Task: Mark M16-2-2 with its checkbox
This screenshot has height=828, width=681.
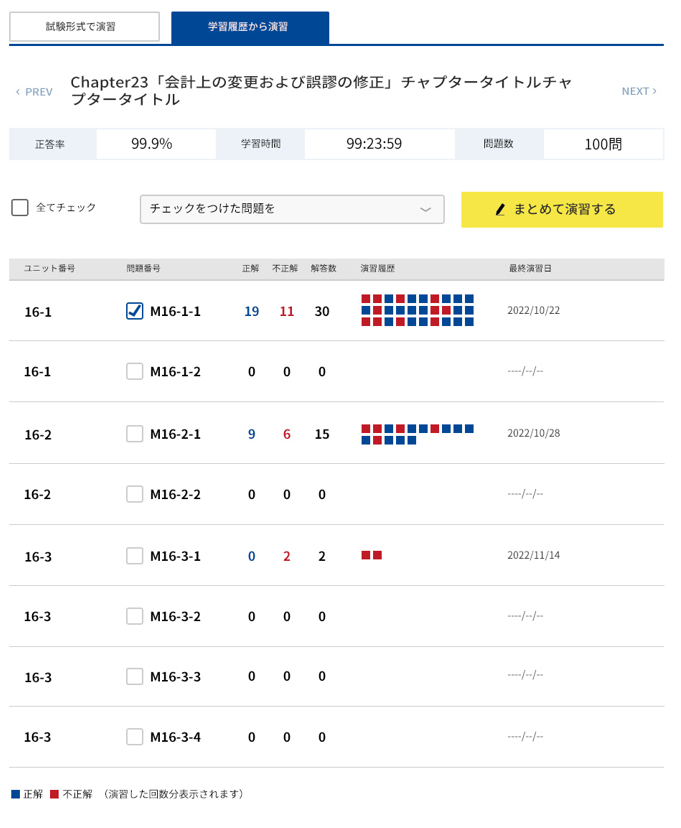Action: coord(135,494)
